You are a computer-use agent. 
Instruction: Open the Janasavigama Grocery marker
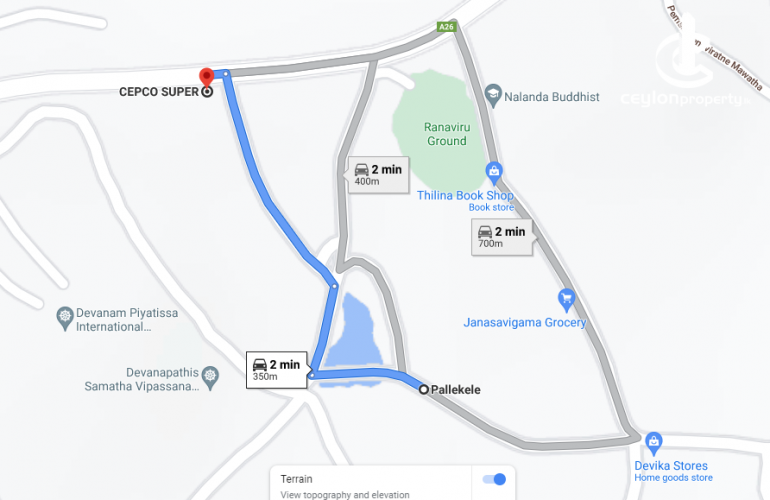[x=566, y=298]
